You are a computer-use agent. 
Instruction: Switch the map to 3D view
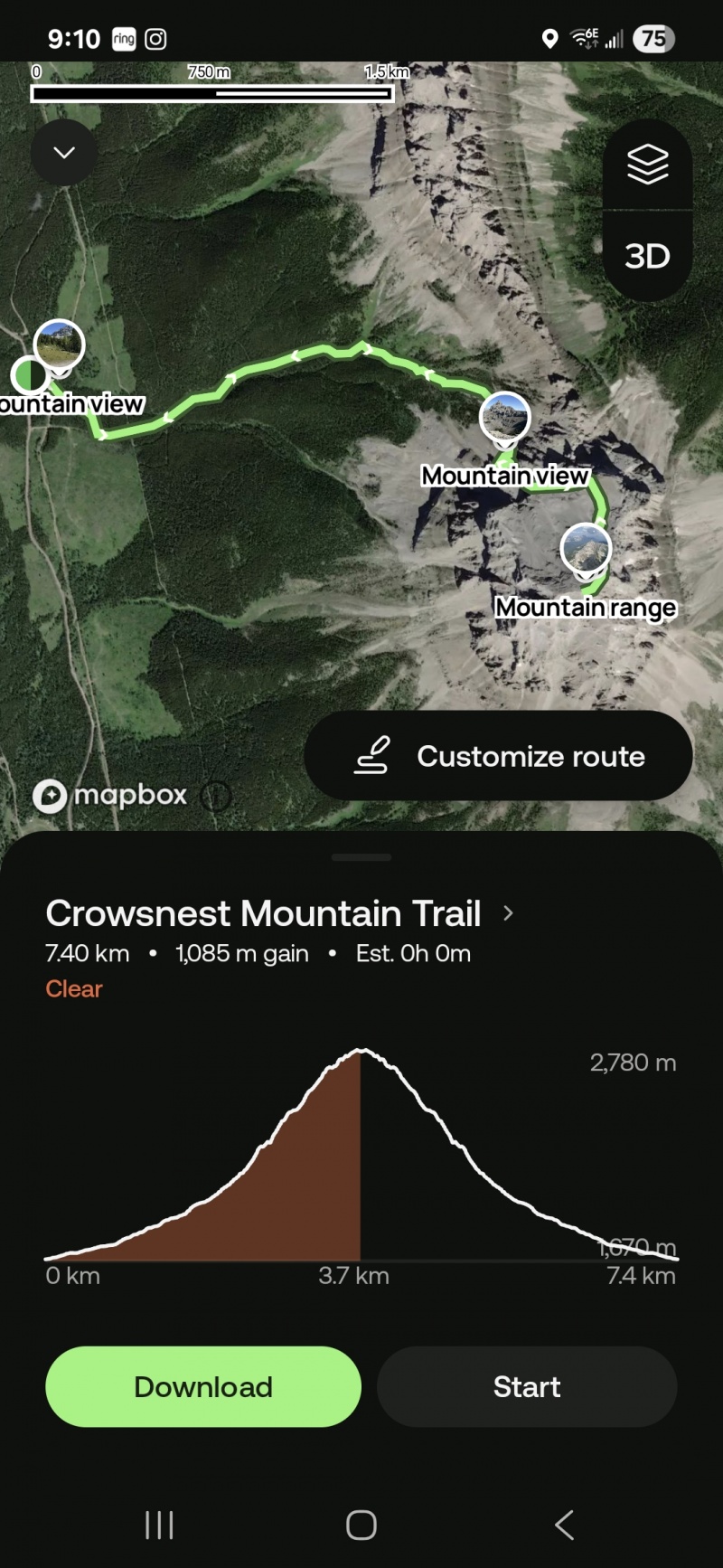pos(647,257)
